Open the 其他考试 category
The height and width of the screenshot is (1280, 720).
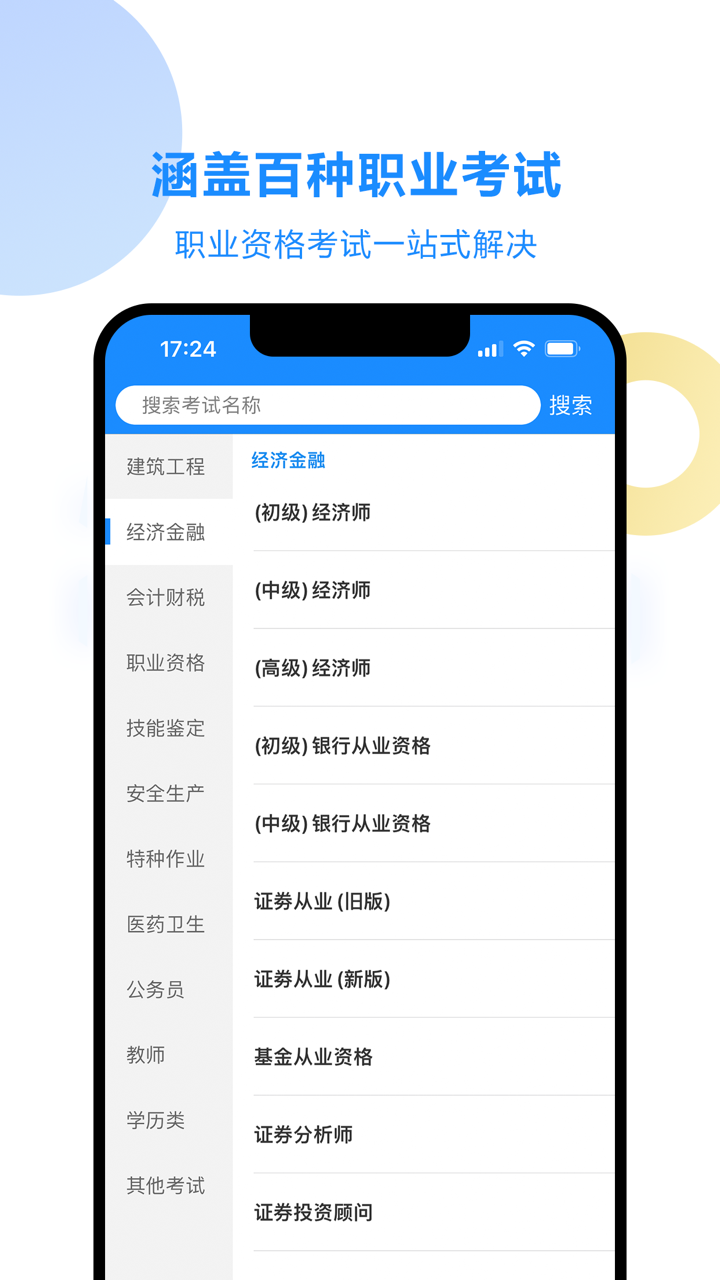pos(164,1186)
